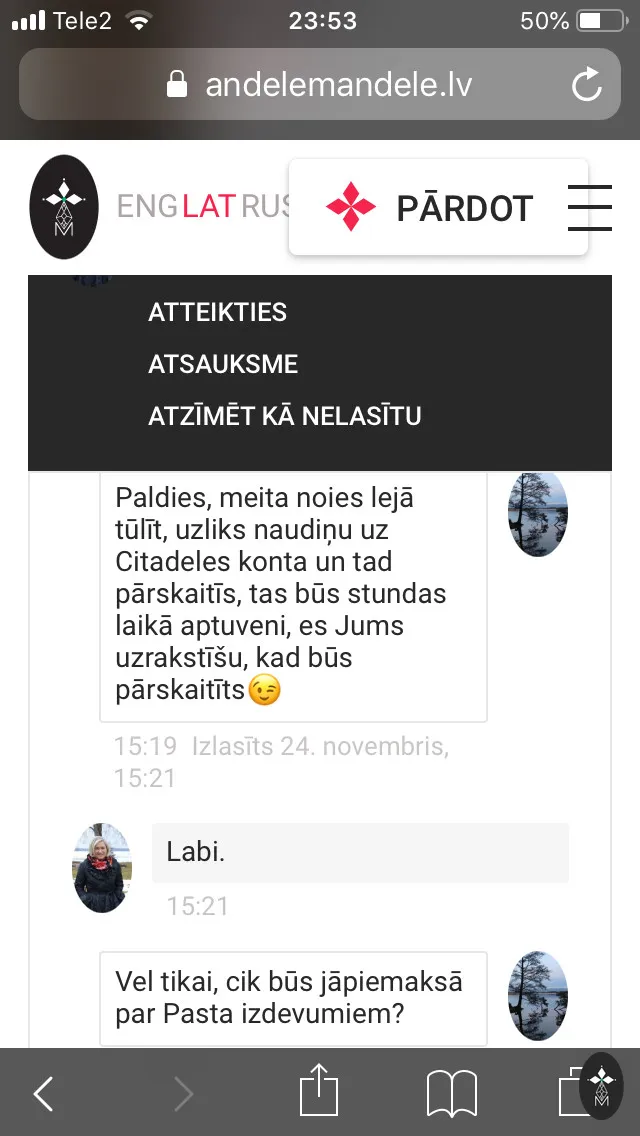This screenshot has height=1136, width=640.
Task: Open Safari bookmarks
Action: pyautogui.click(x=452, y=1094)
